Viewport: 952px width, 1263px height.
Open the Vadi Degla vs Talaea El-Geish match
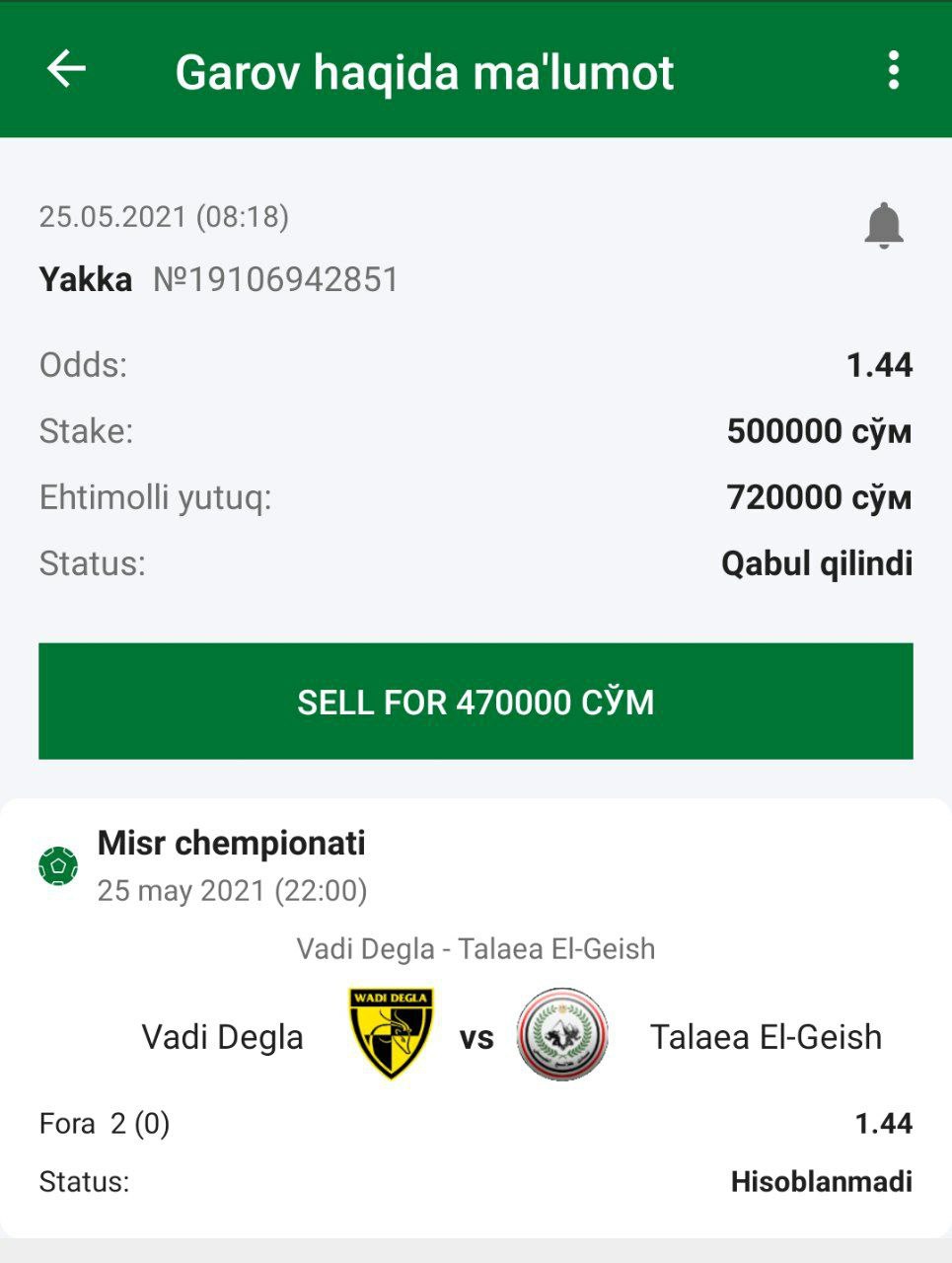click(x=476, y=1036)
